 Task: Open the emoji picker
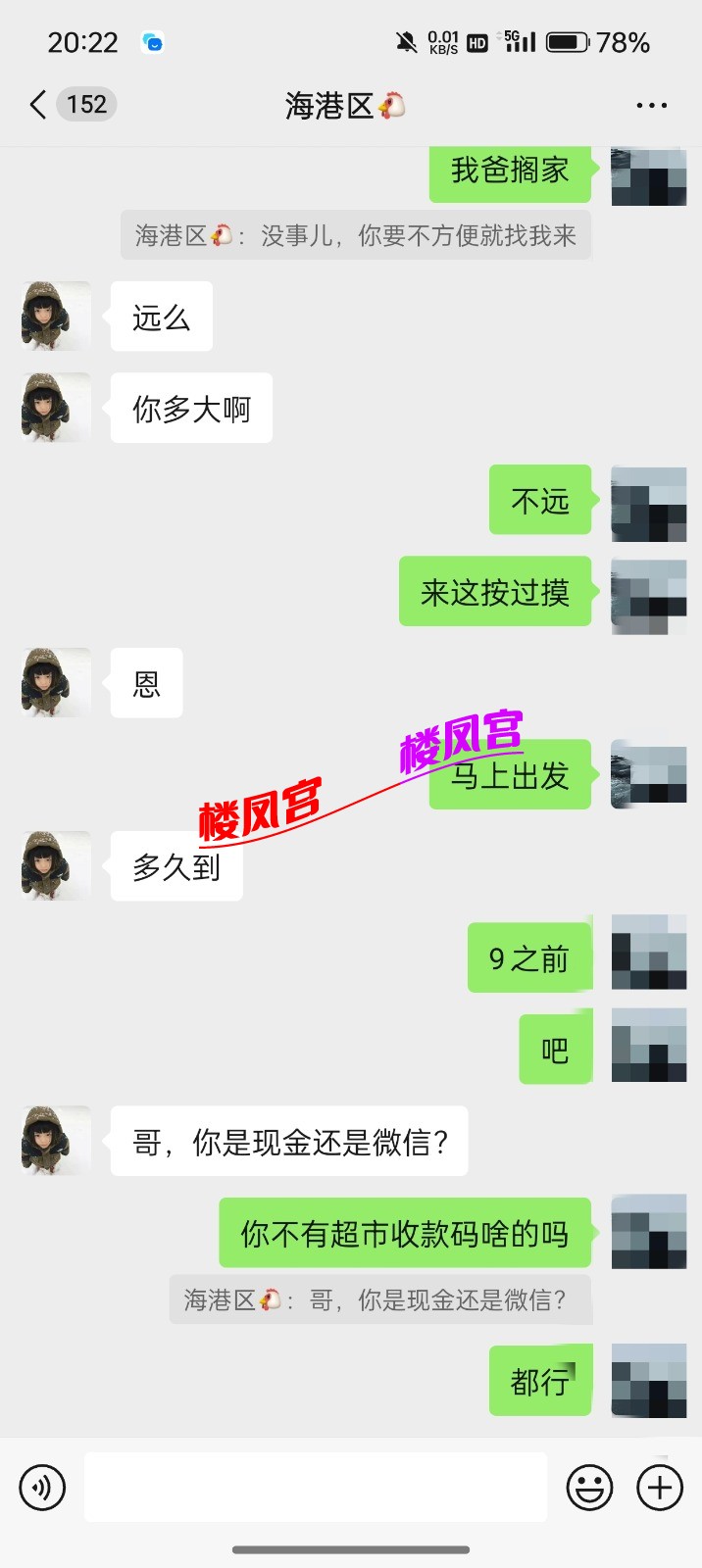tap(589, 1488)
